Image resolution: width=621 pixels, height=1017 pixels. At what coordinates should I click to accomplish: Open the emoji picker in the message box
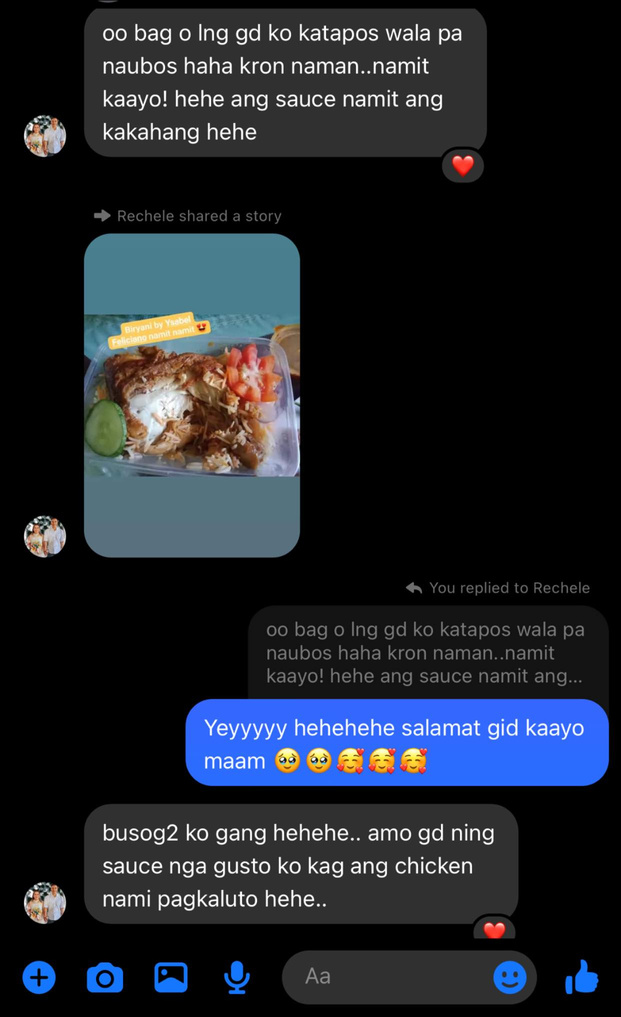[510, 977]
